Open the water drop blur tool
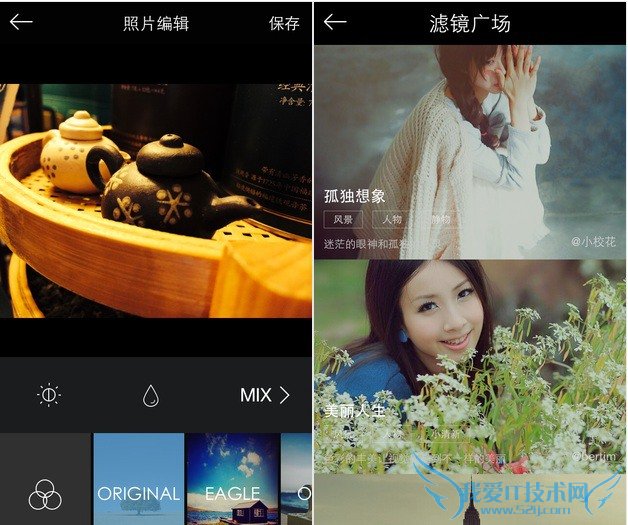628x525 pixels. click(150, 396)
